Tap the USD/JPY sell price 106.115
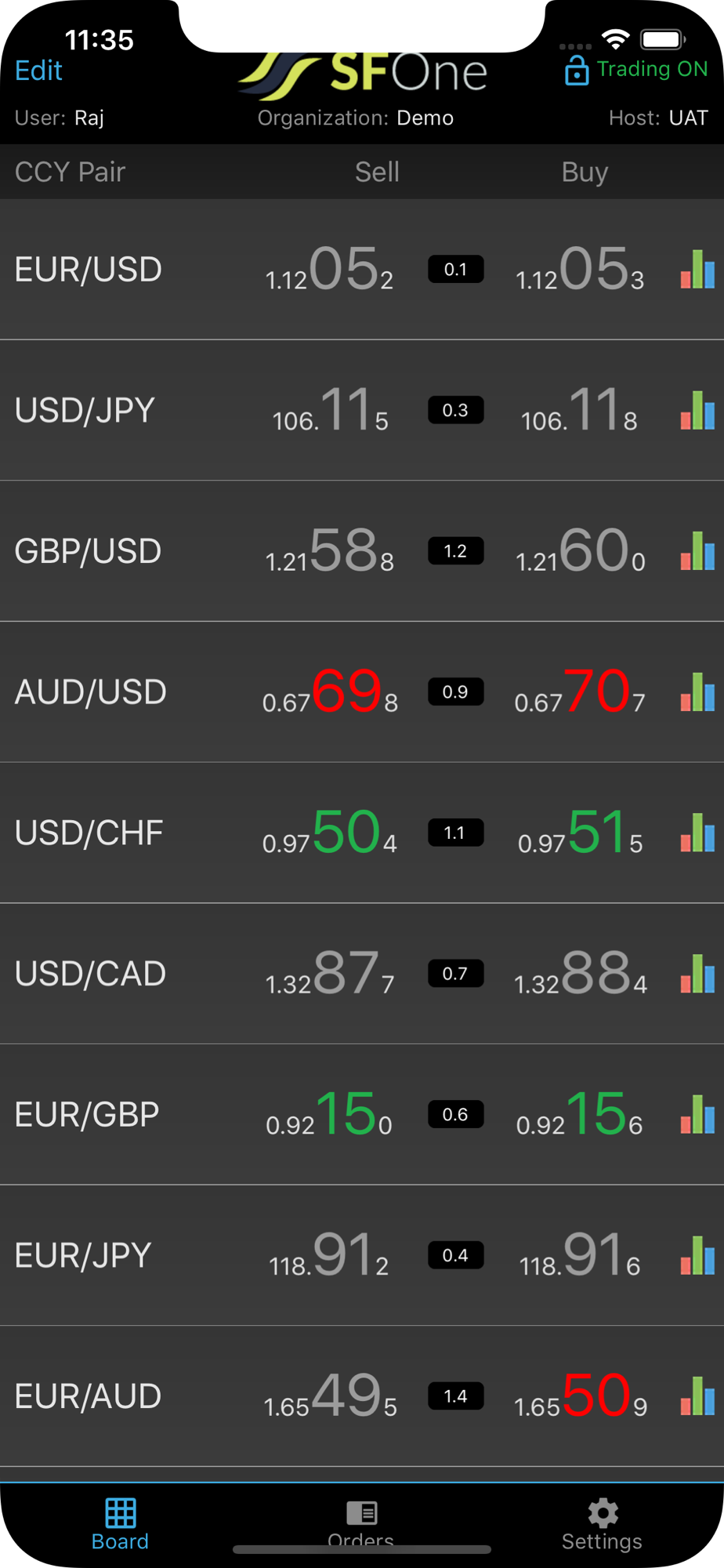The image size is (724, 1568). point(330,410)
